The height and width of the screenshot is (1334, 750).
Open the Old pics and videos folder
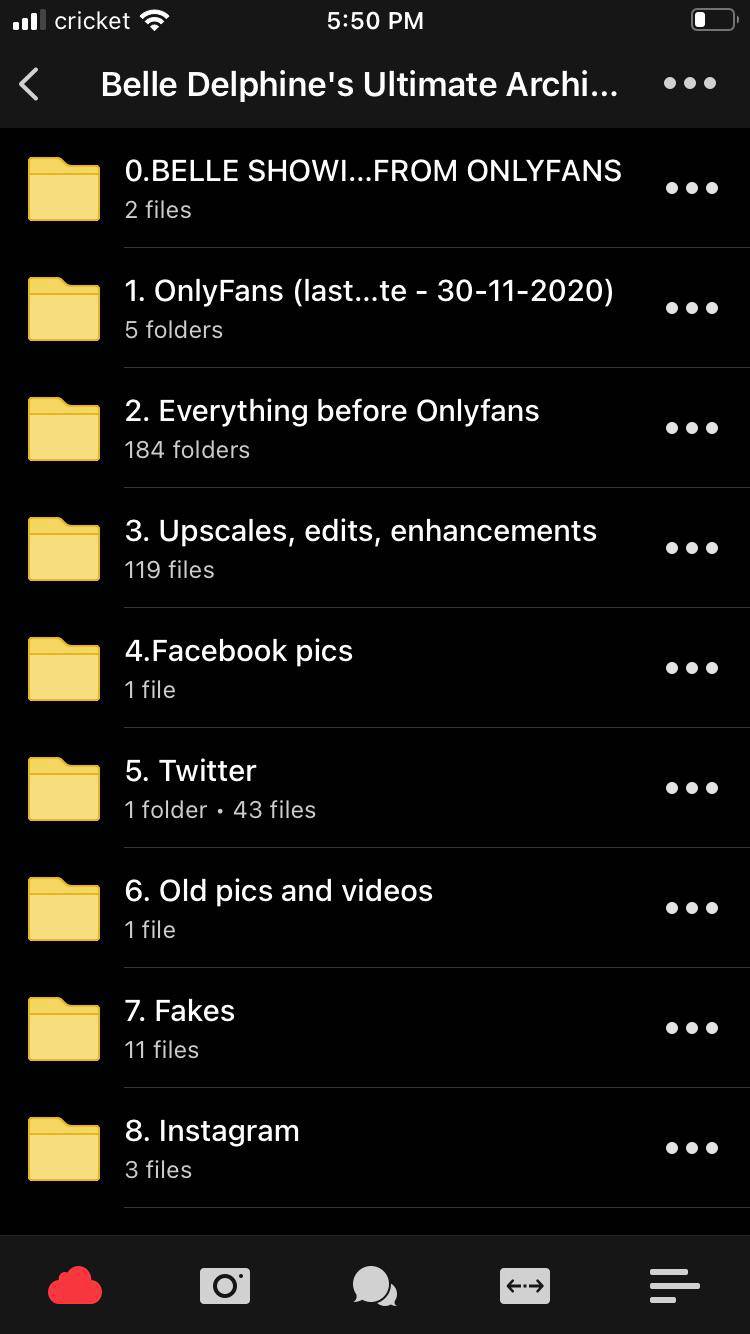tap(278, 908)
